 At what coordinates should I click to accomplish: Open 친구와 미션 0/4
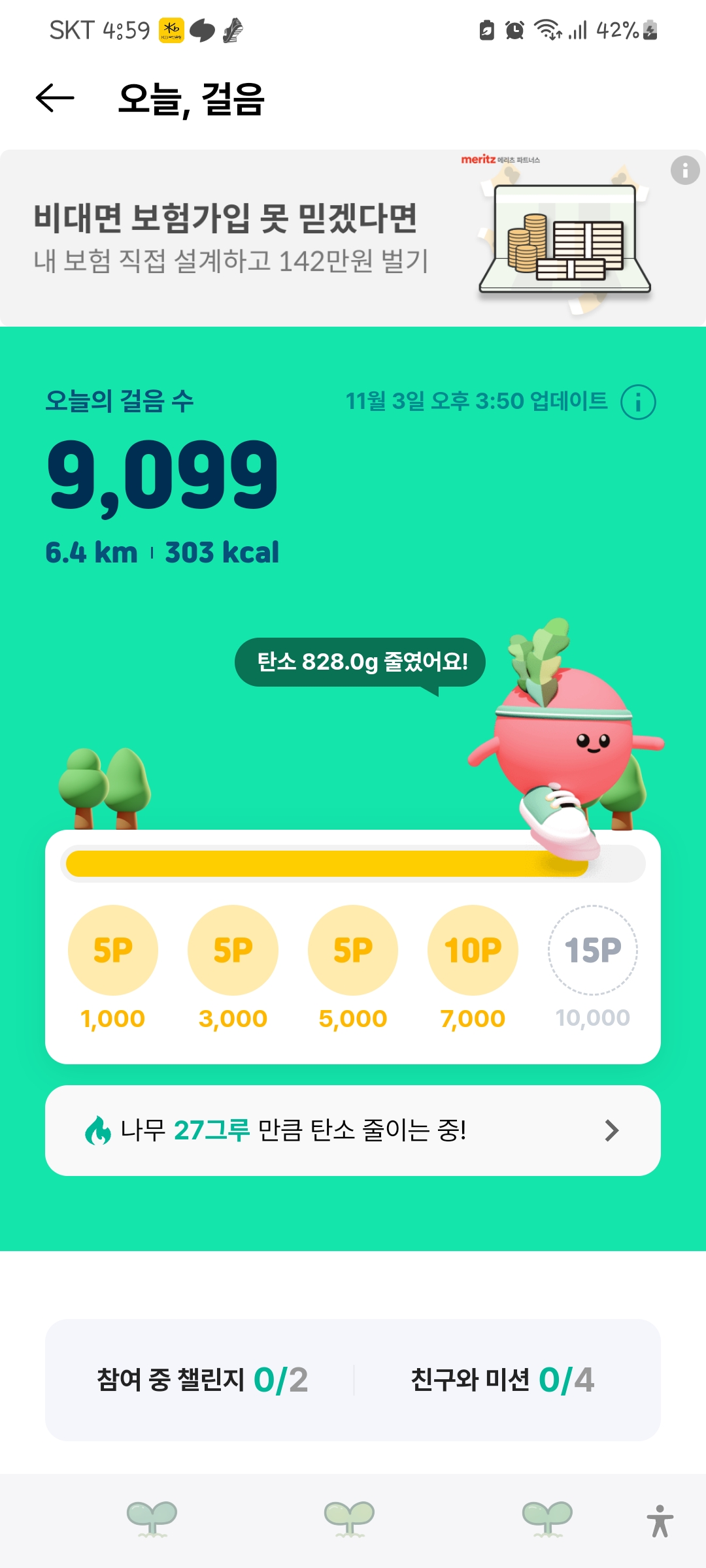(x=502, y=1380)
